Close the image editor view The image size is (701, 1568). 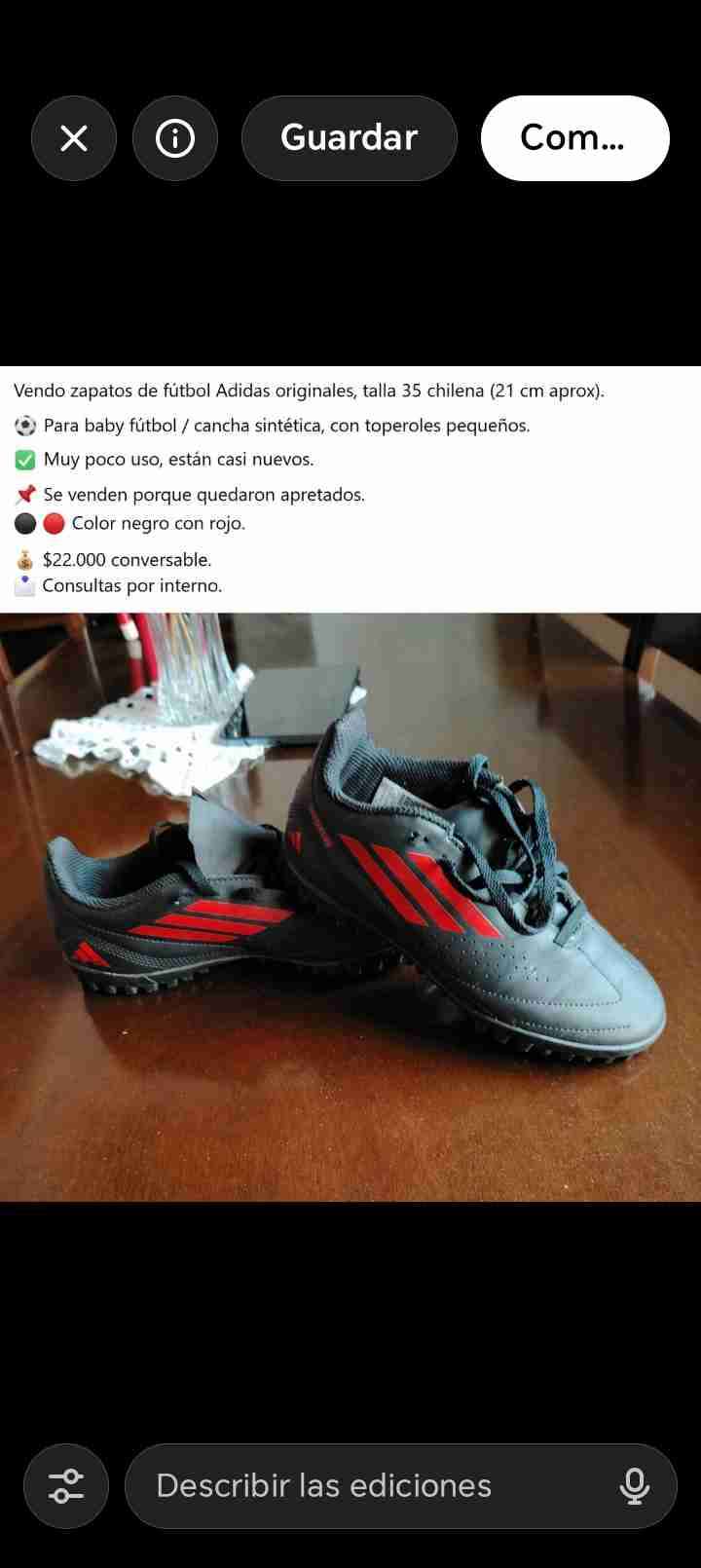[74, 138]
